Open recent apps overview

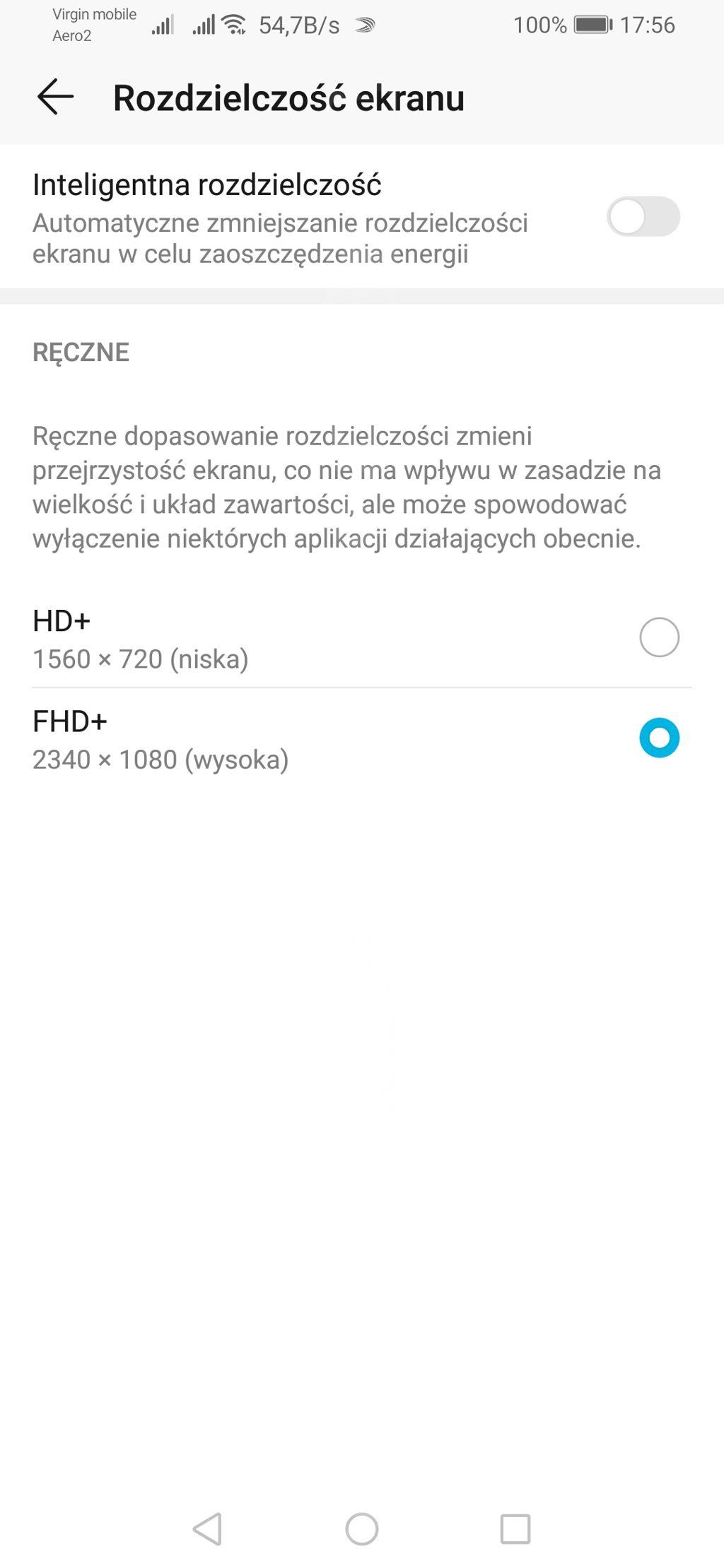(x=515, y=1529)
